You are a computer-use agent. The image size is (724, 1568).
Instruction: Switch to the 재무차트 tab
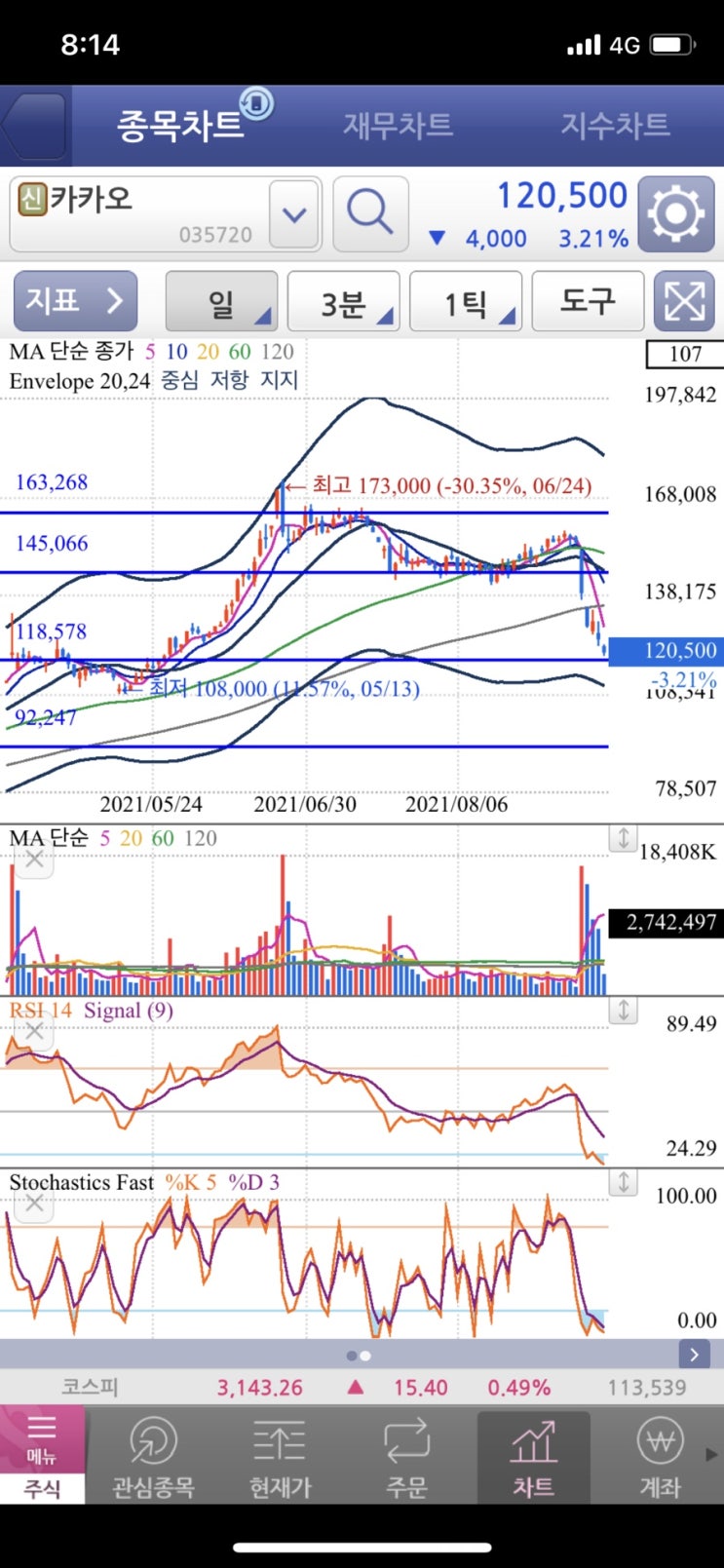398,126
